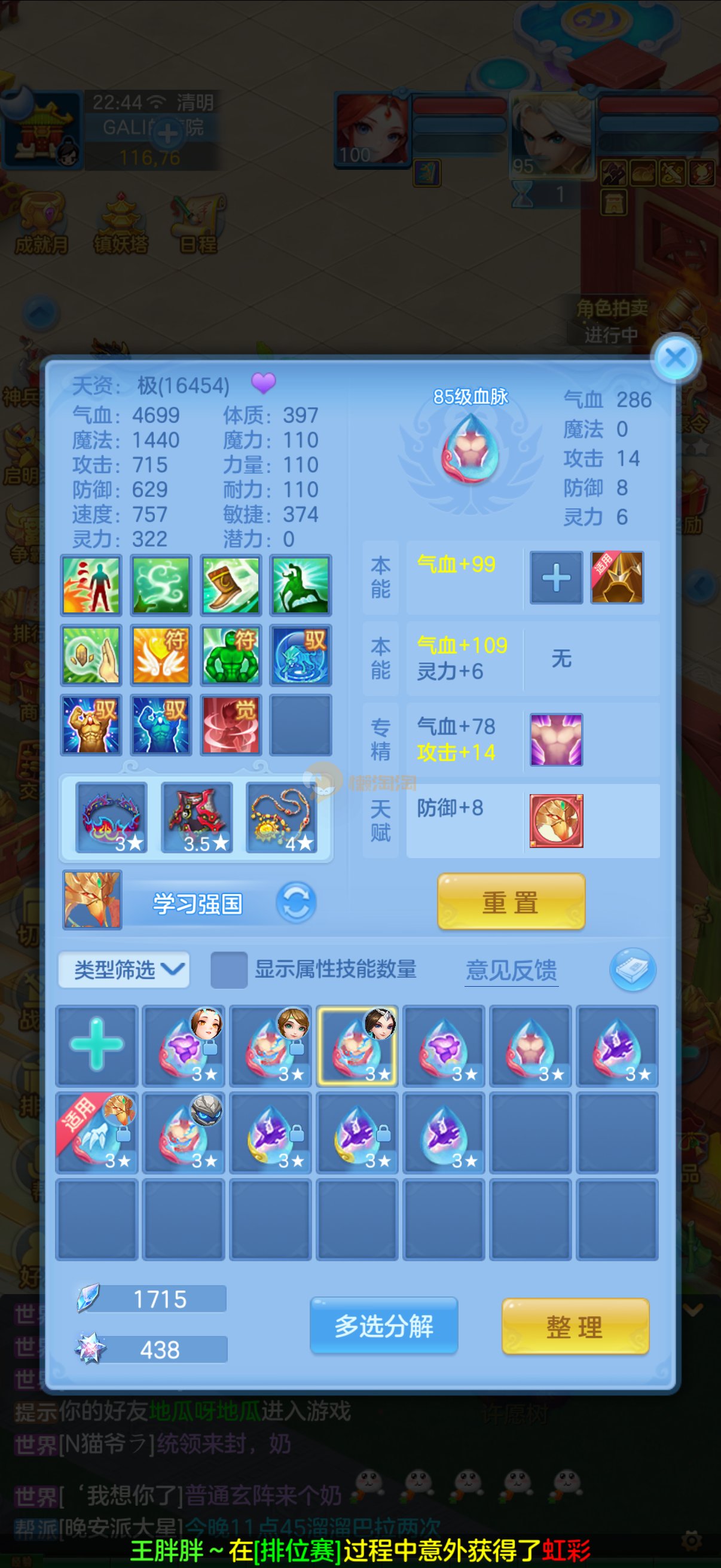Tap the 天赋 talent skill icon
The width and height of the screenshot is (721, 1568).
coord(556,820)
